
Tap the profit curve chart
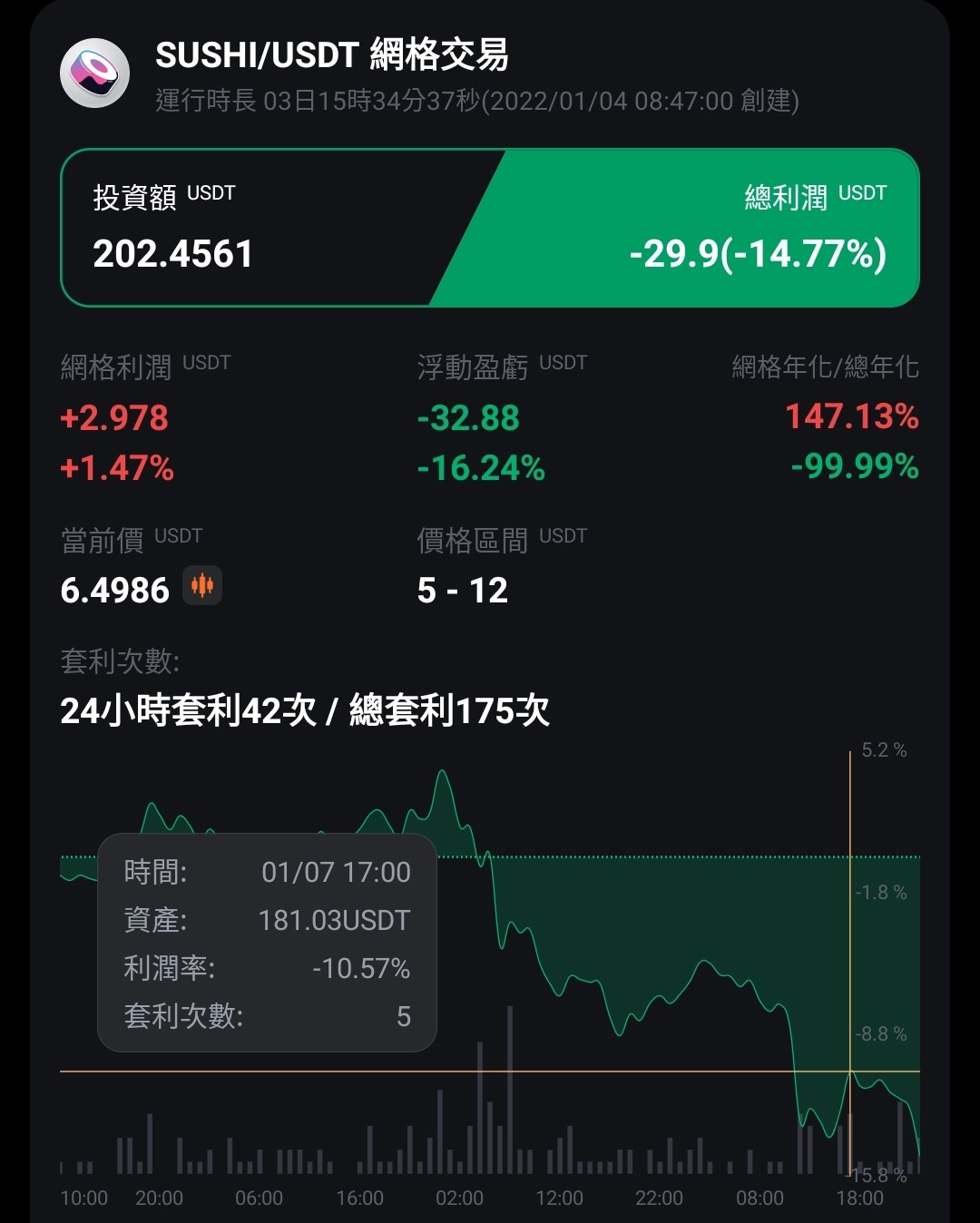pos(490,963)
